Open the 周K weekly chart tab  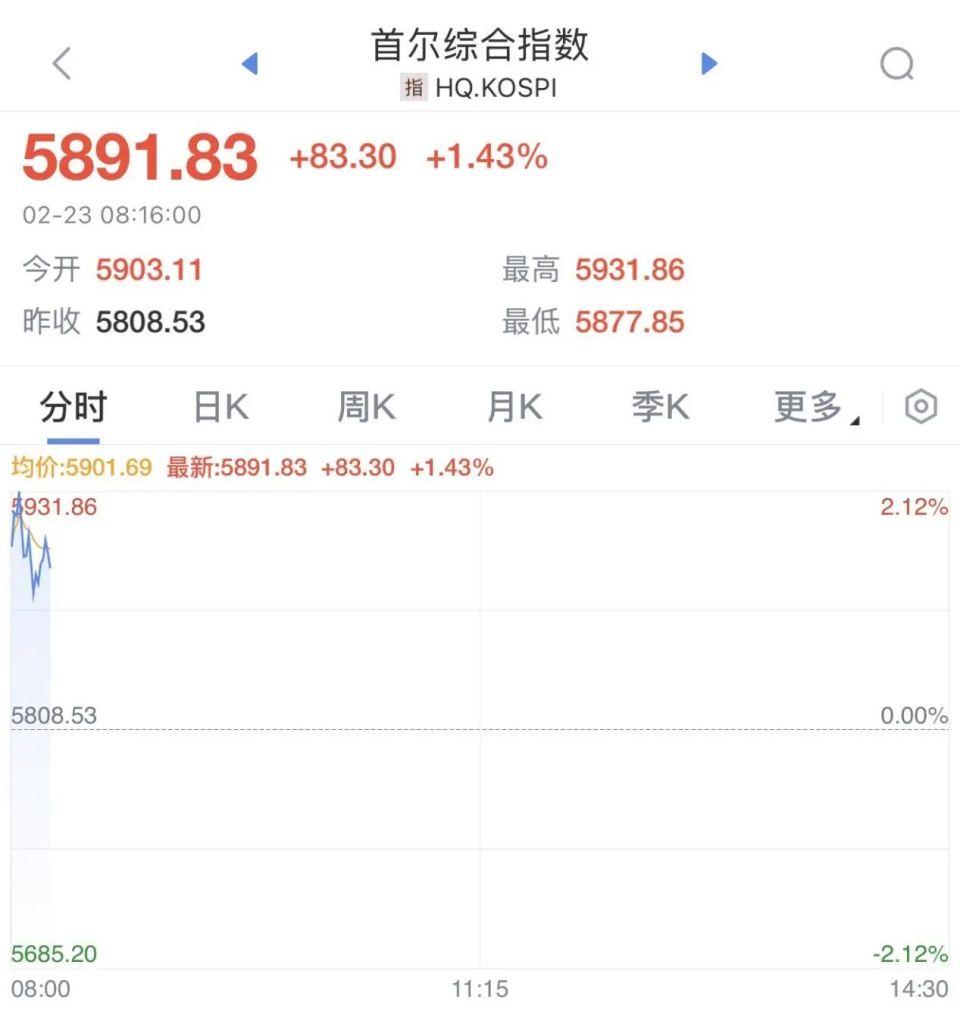pyautogui.click(x=367, y=405)
